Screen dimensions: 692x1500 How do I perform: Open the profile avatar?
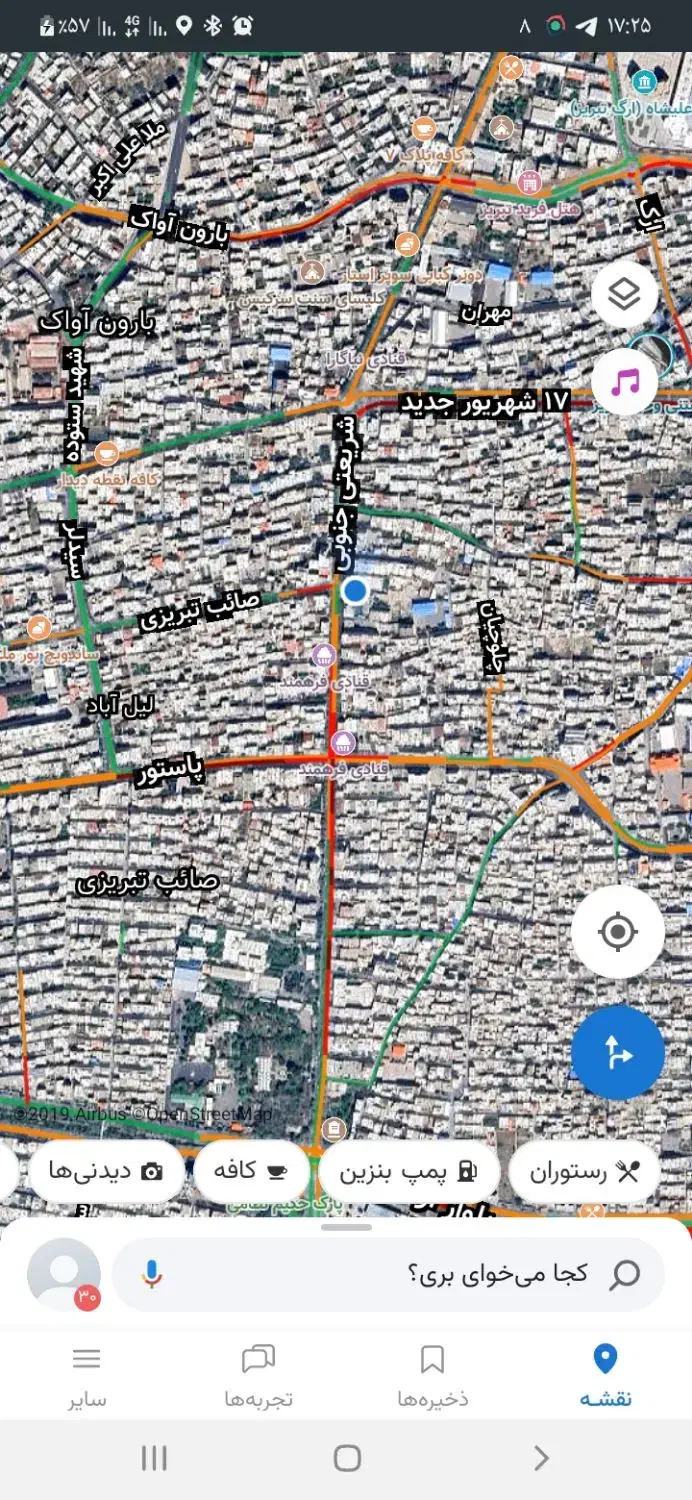click(64, 1274)
